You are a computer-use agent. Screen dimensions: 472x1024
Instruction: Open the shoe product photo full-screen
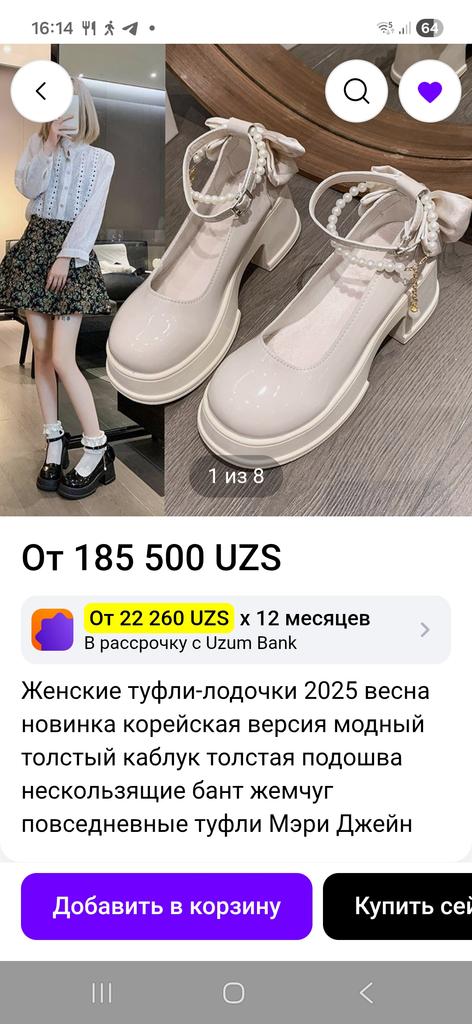[236, 280]
